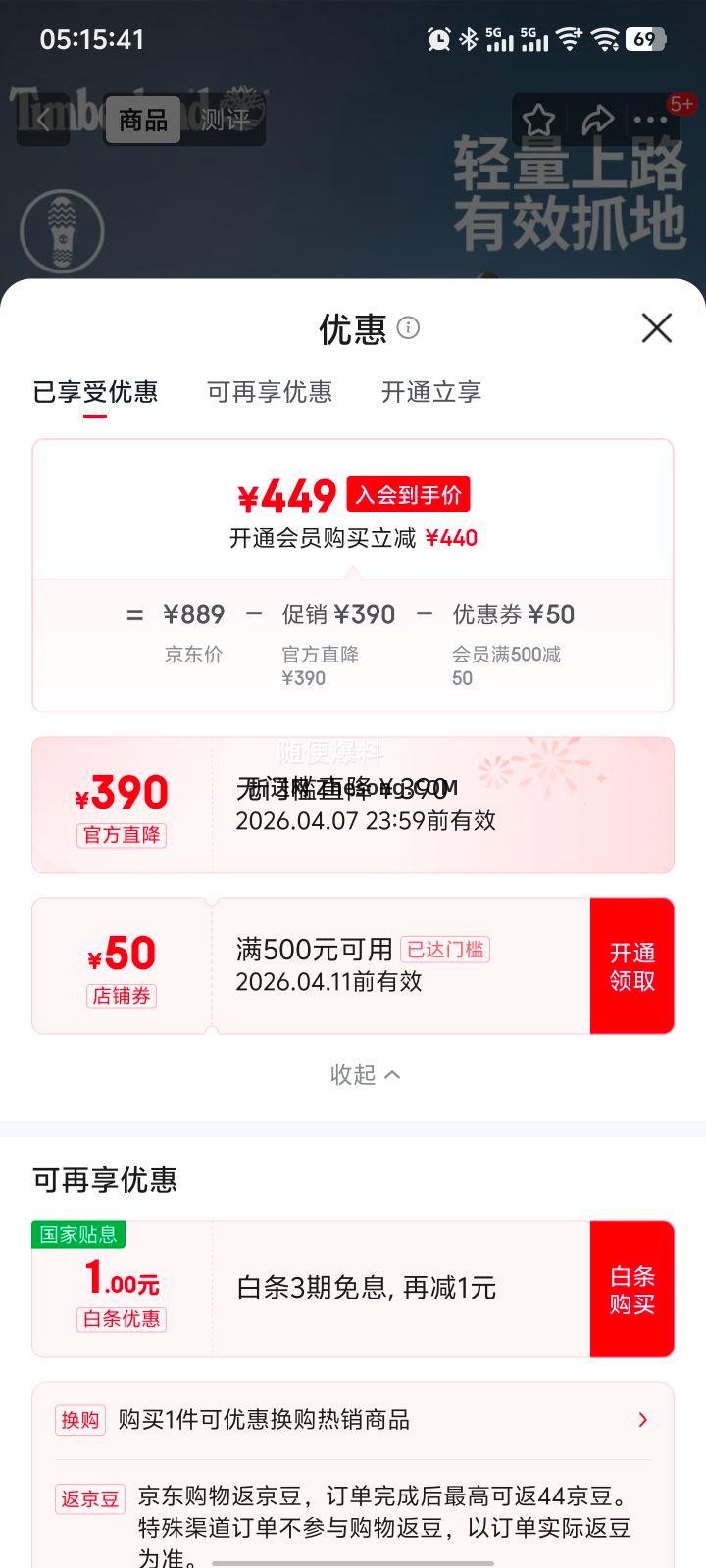
Task: Share this product
Action: tap(597, 121)
